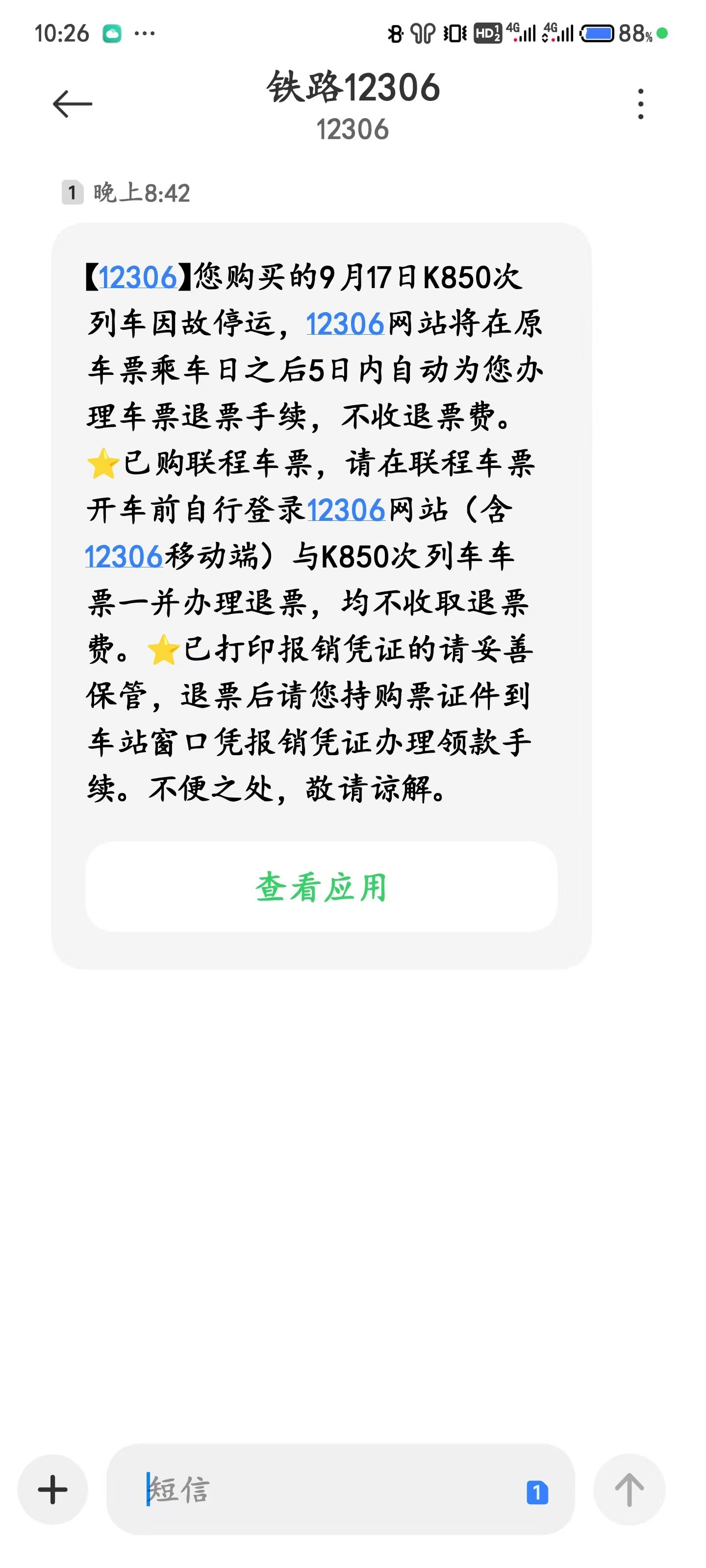
Task: Open the plus attachment menu
Action: pos(53,1490)
